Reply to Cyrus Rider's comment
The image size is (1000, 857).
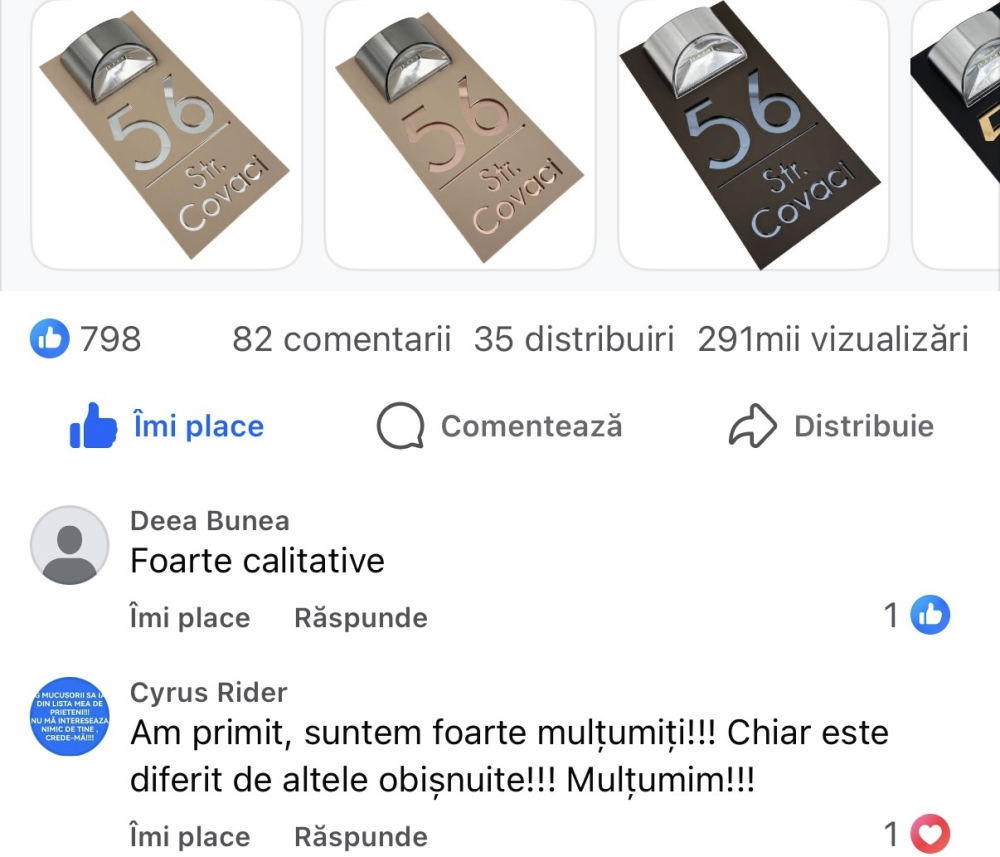(360, 836)
